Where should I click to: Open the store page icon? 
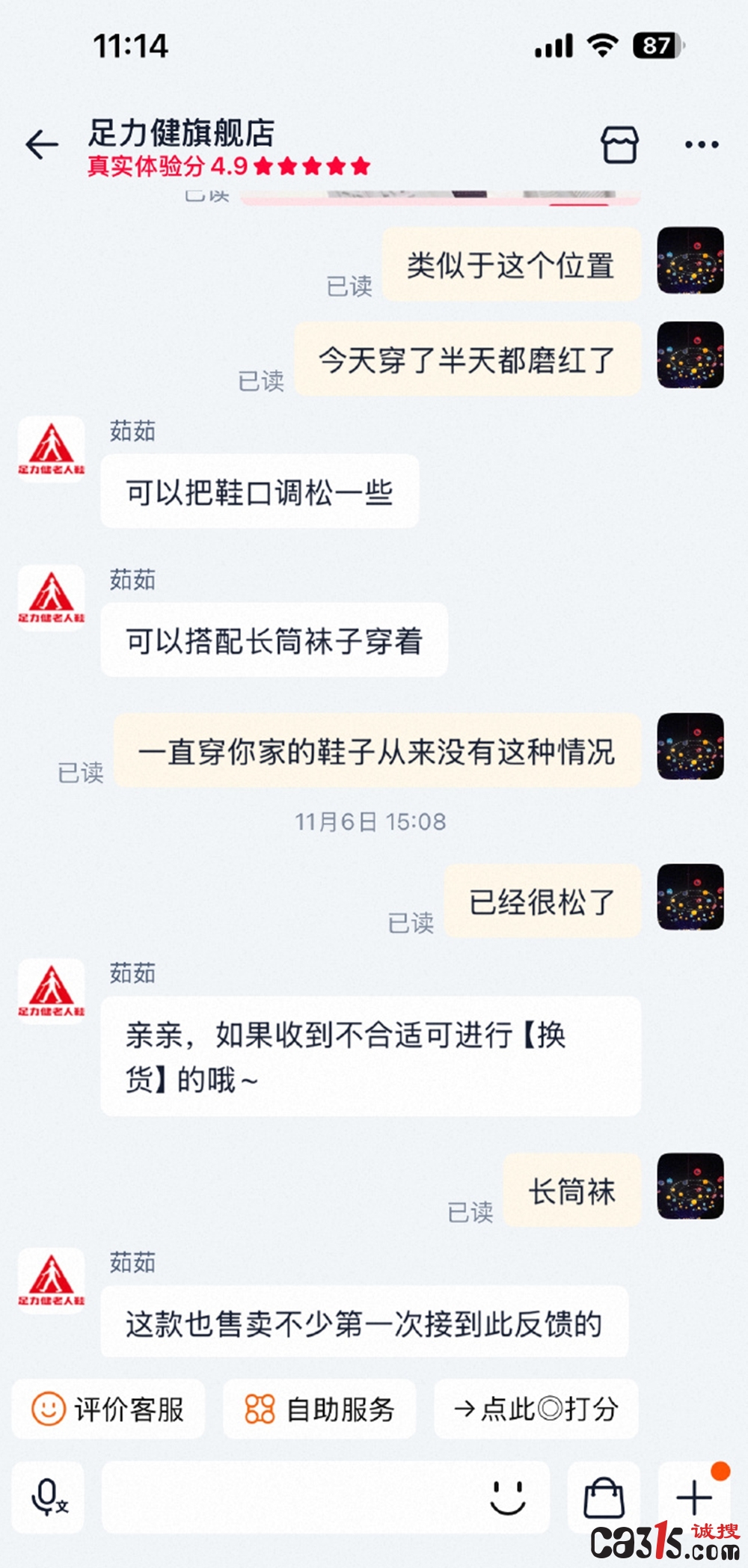(620, 144)
